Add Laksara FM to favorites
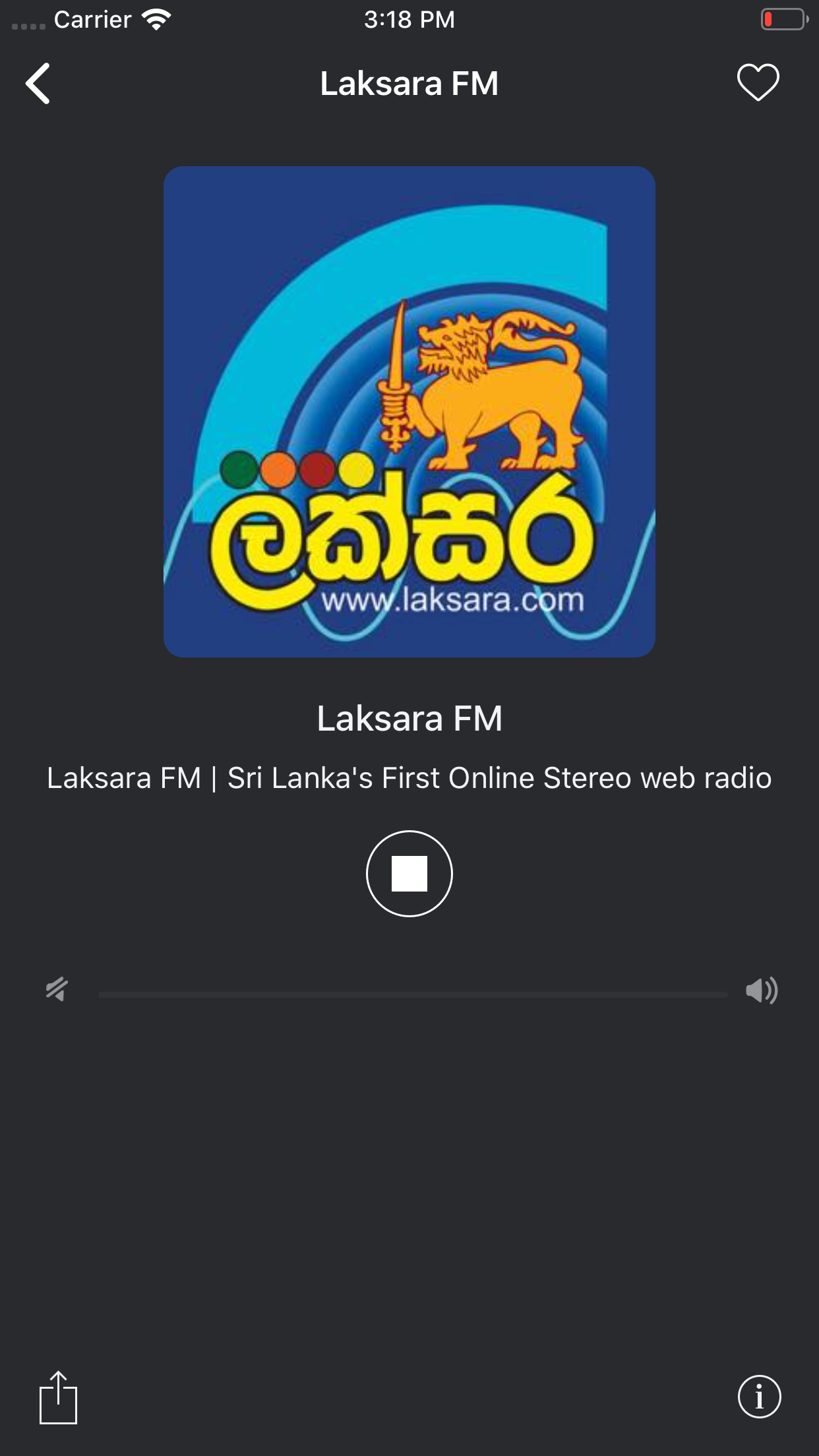Image resolution: width=819 pixels, height=1456 pixels. 758,82
